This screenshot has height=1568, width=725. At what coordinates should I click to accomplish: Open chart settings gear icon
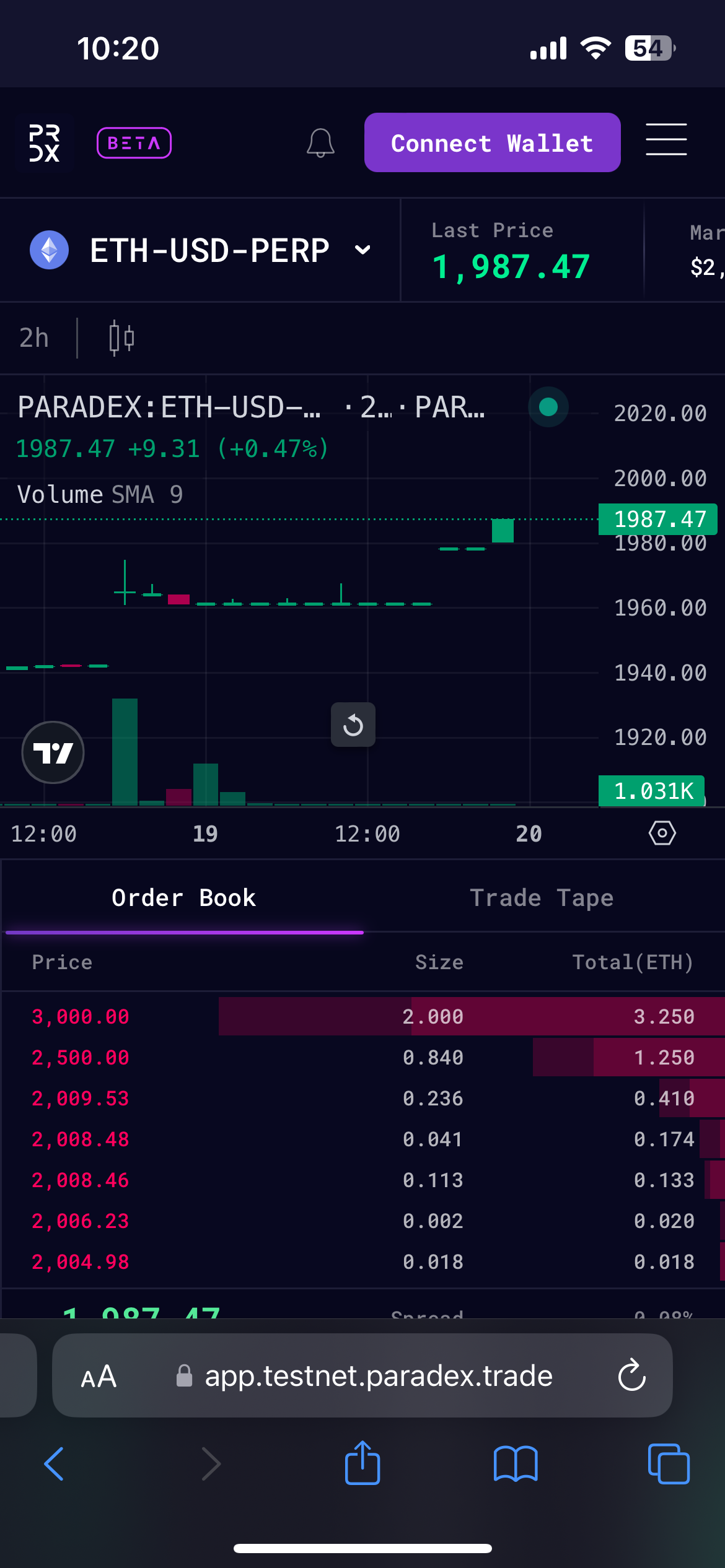[662, 833]
